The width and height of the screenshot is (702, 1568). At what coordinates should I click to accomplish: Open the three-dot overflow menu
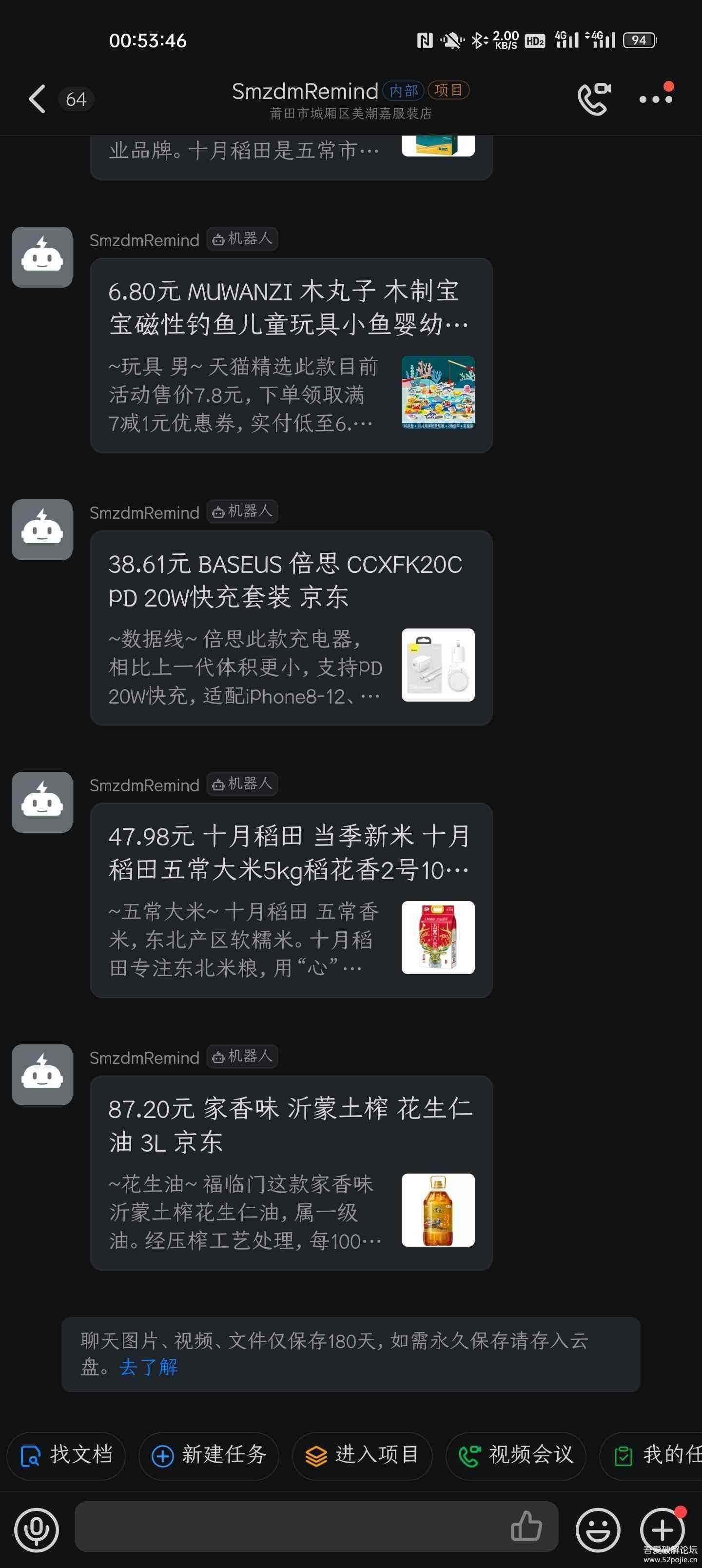point(656,99)
